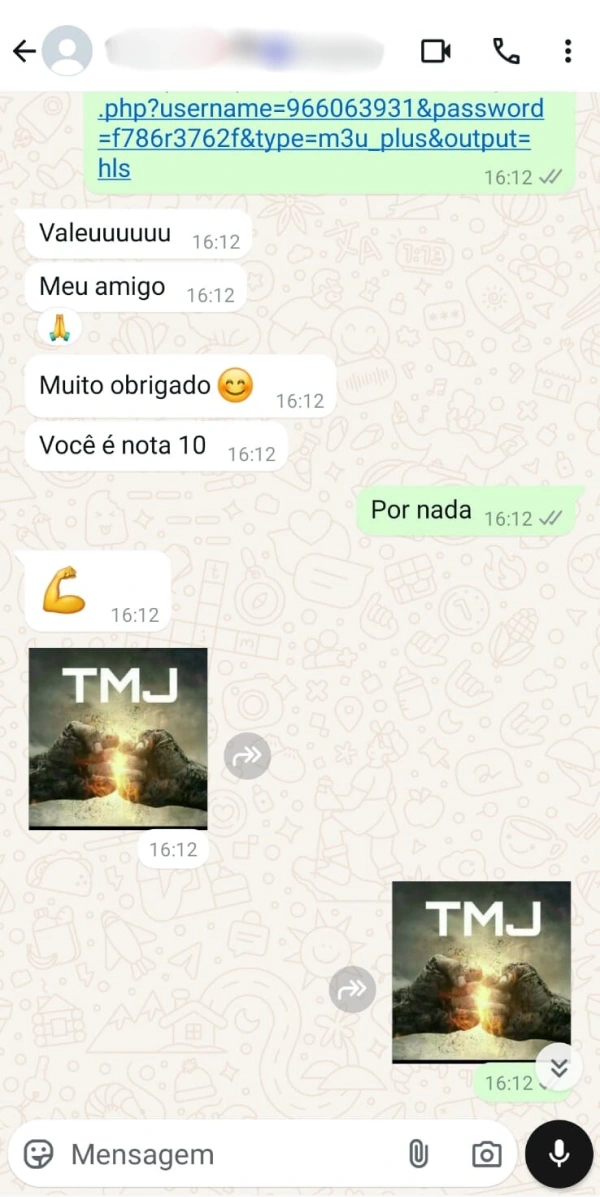This screenshot has width=600, height=1197.
Task: Go back to the chat list
Action: coord(23,51)
